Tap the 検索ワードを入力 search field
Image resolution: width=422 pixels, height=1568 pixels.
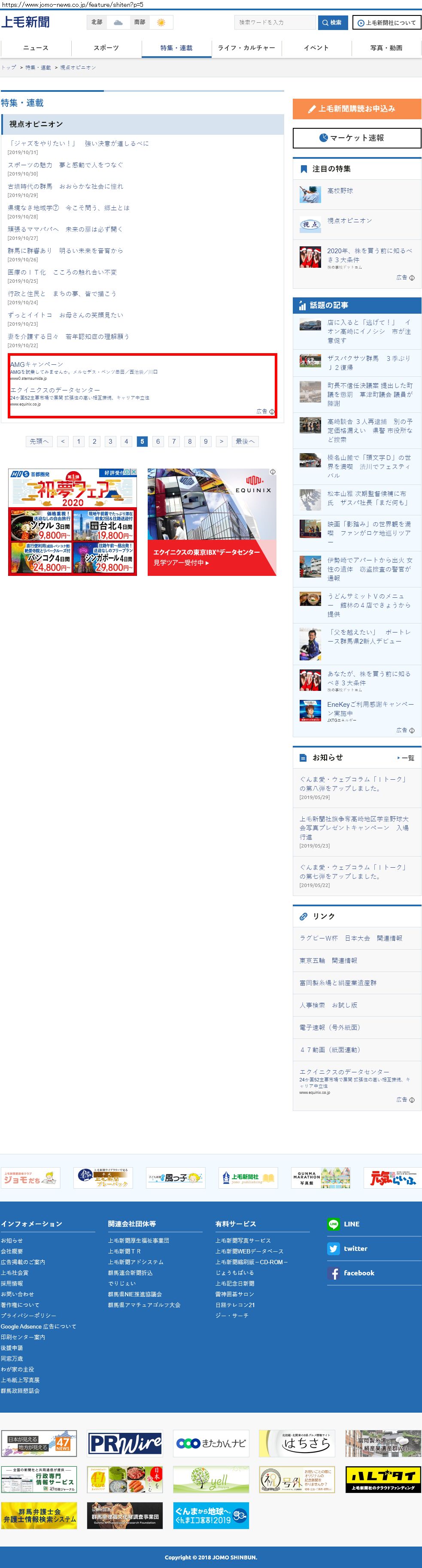coord(275,22)
